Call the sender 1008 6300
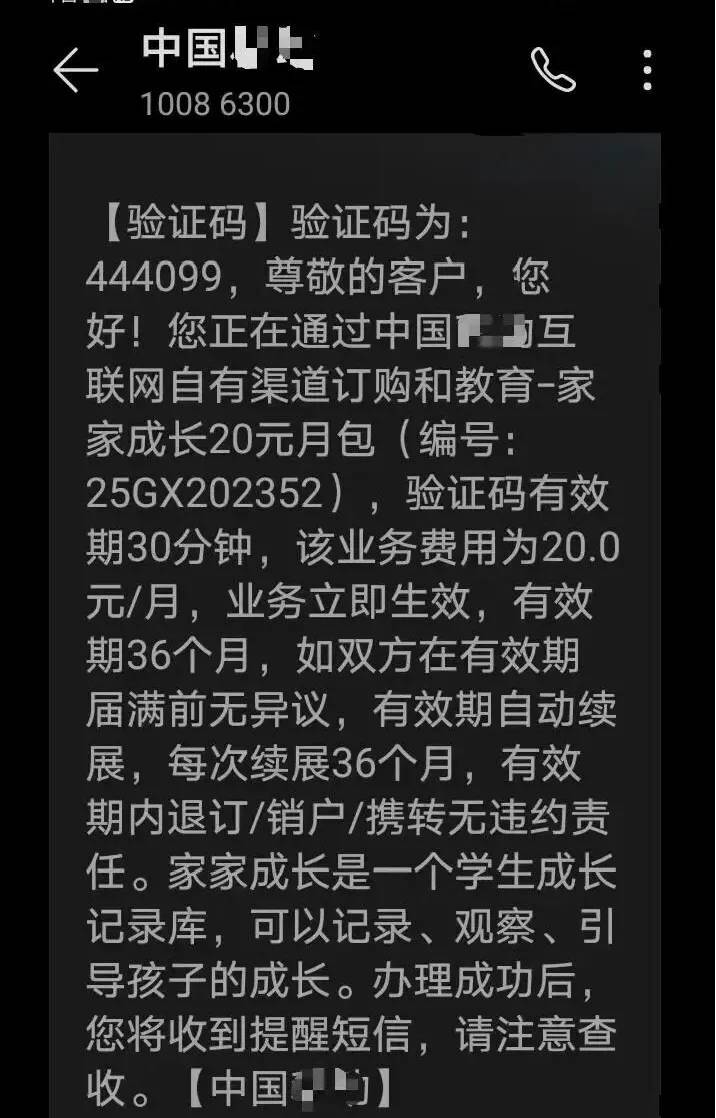This screenshot has width=716, height=1118. pos(553,70)
